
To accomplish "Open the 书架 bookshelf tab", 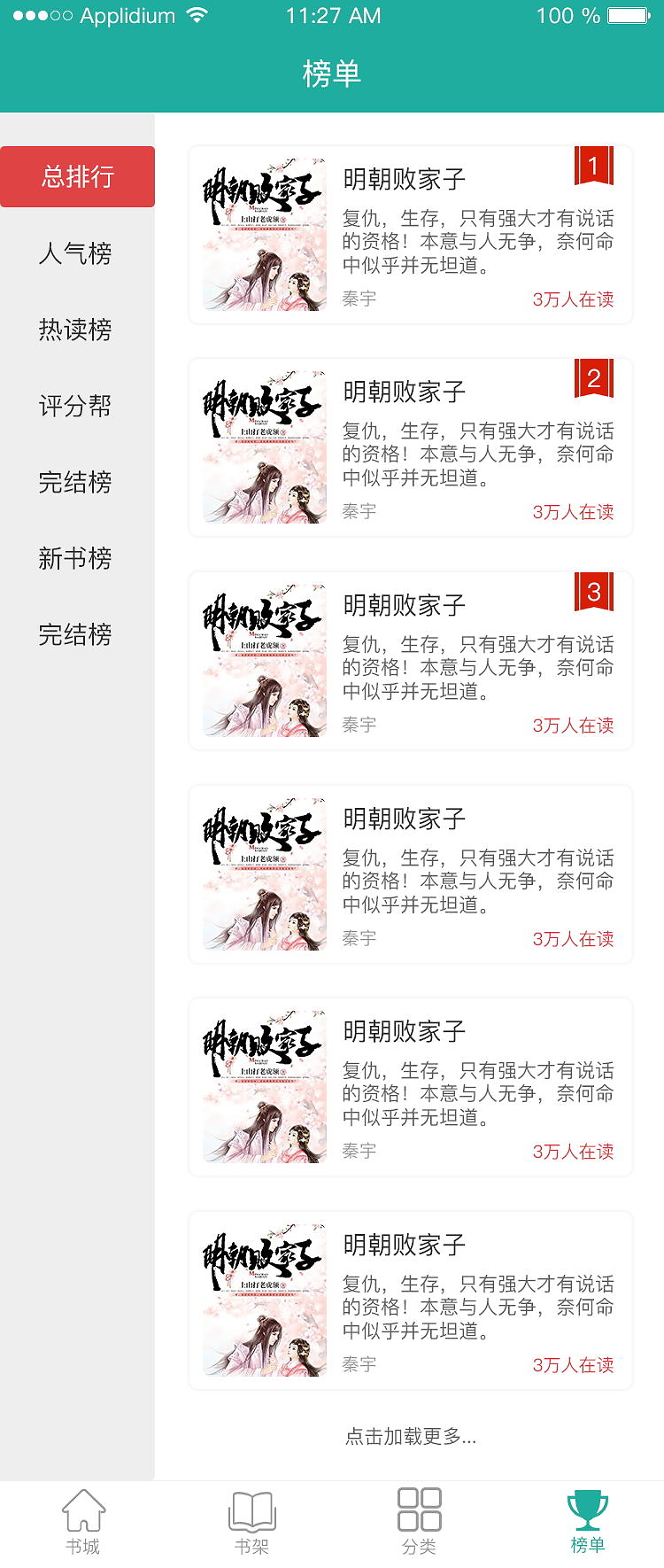I will point(251,1522).
